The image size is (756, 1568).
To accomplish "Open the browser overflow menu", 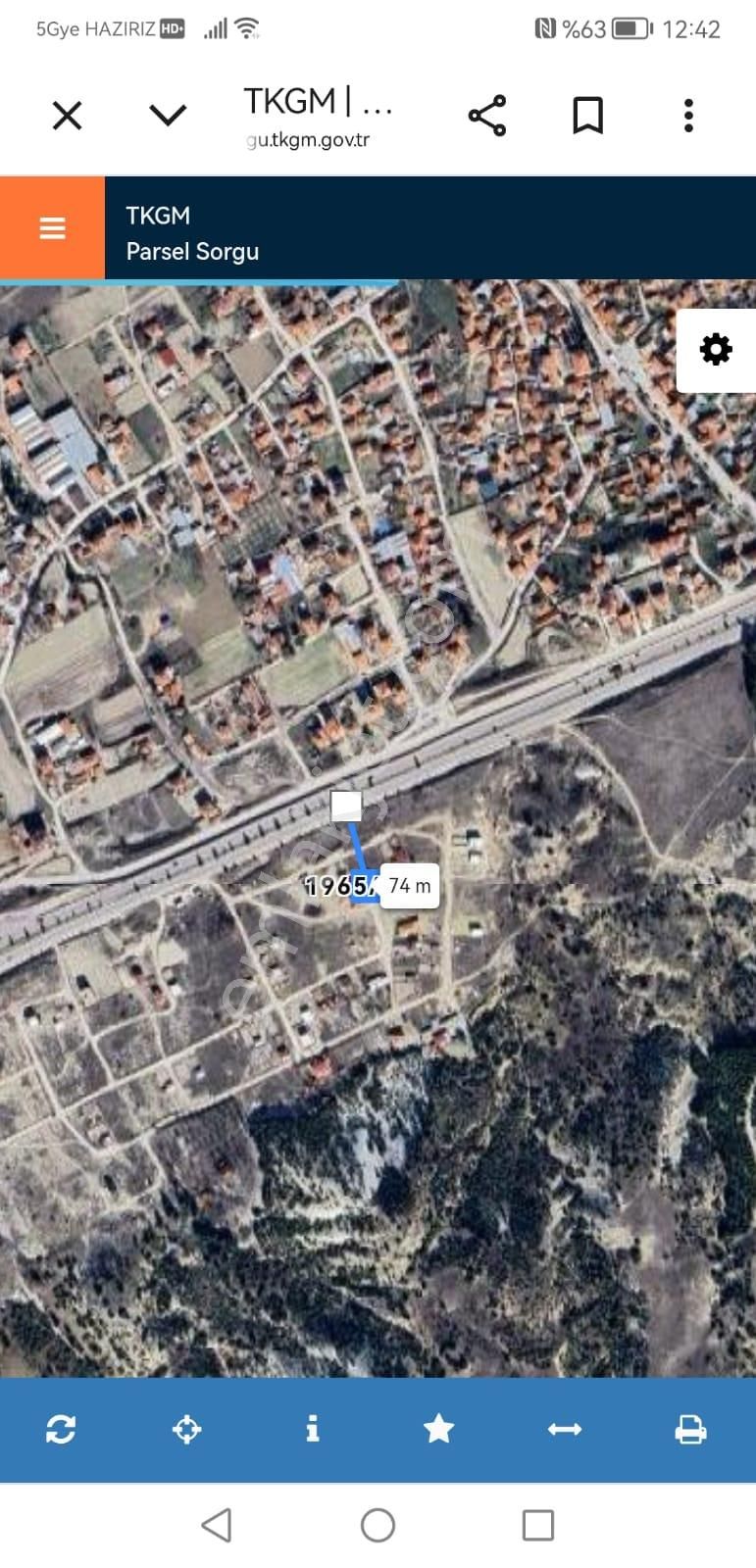I will pos(689,116).
